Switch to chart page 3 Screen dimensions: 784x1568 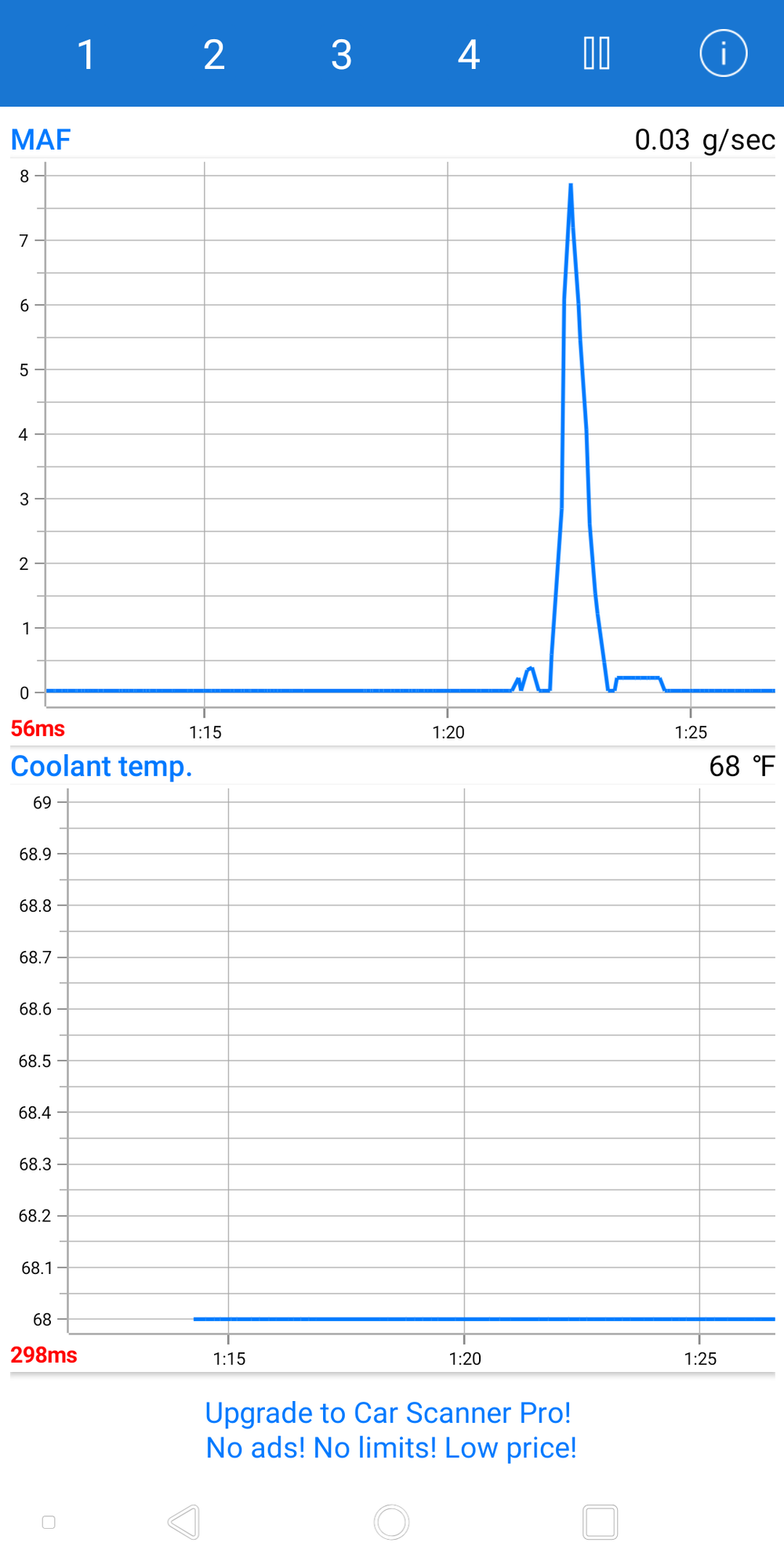tap(341, 54)
